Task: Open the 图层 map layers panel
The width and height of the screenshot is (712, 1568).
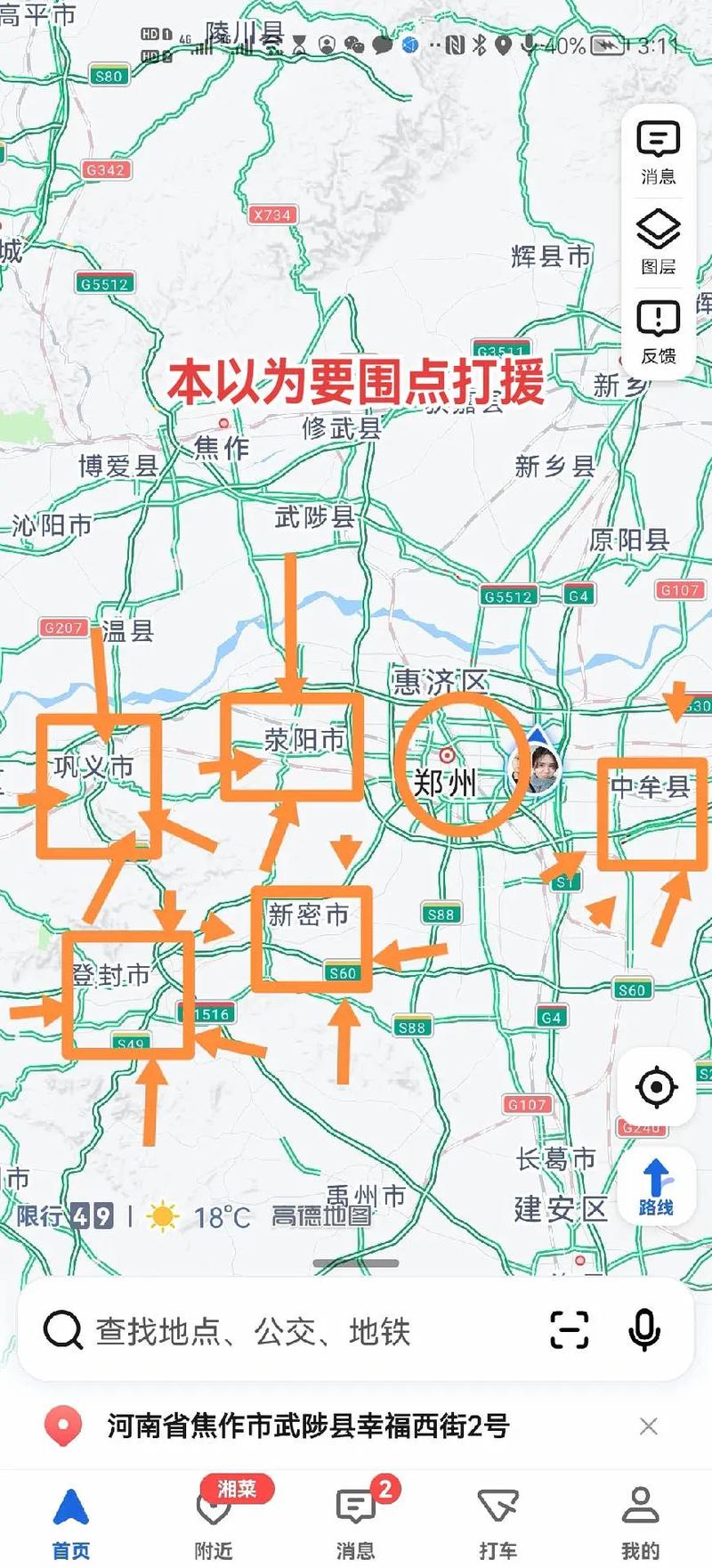Action: [x=658, y=242]
